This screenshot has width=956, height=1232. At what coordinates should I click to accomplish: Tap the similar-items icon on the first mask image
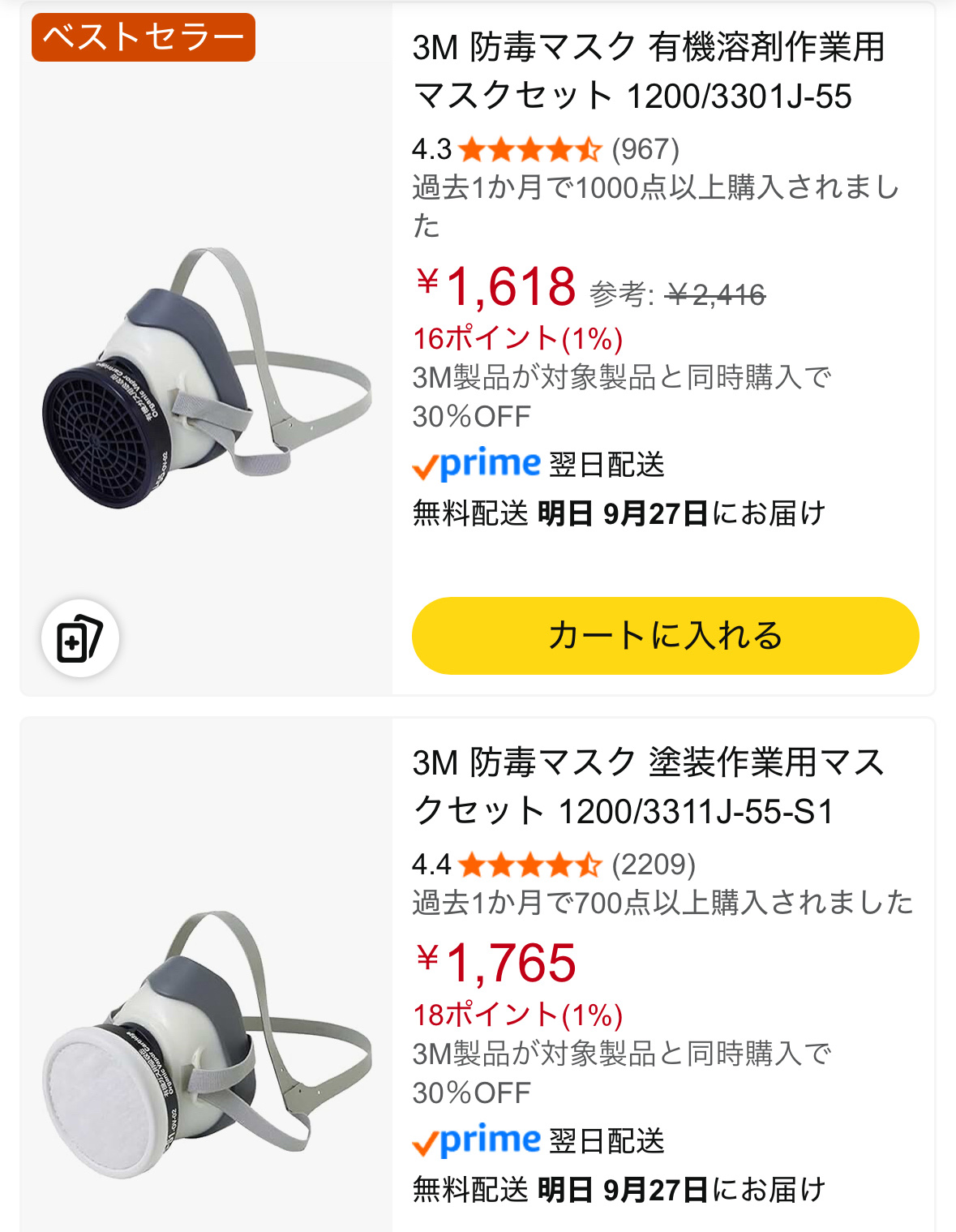tap(80, 638)
